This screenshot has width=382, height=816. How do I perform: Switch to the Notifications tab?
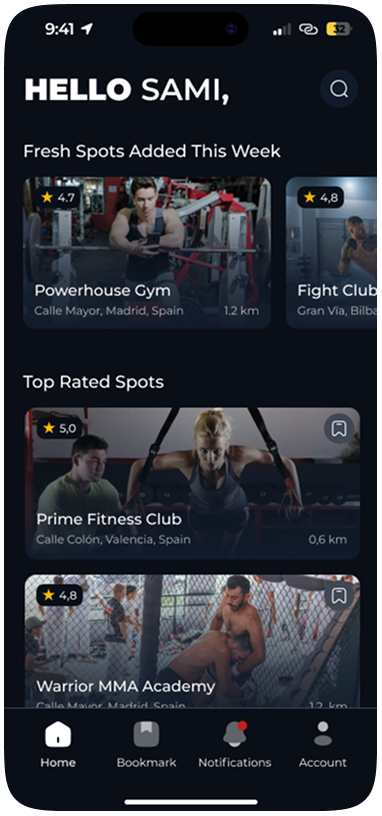pyautogui.click(x=235, y=745)
